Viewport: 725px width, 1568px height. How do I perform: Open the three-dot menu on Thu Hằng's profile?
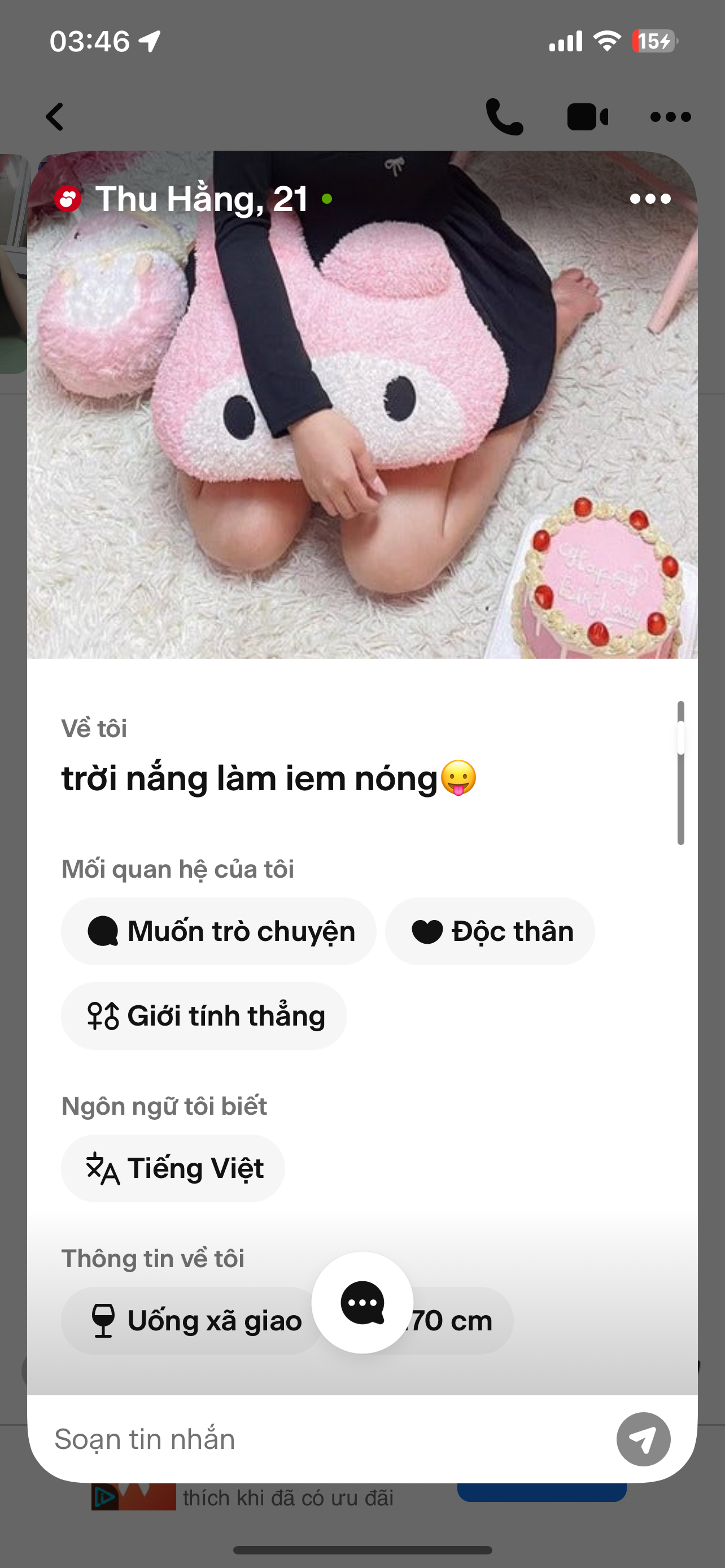click(x=650, y=199)
